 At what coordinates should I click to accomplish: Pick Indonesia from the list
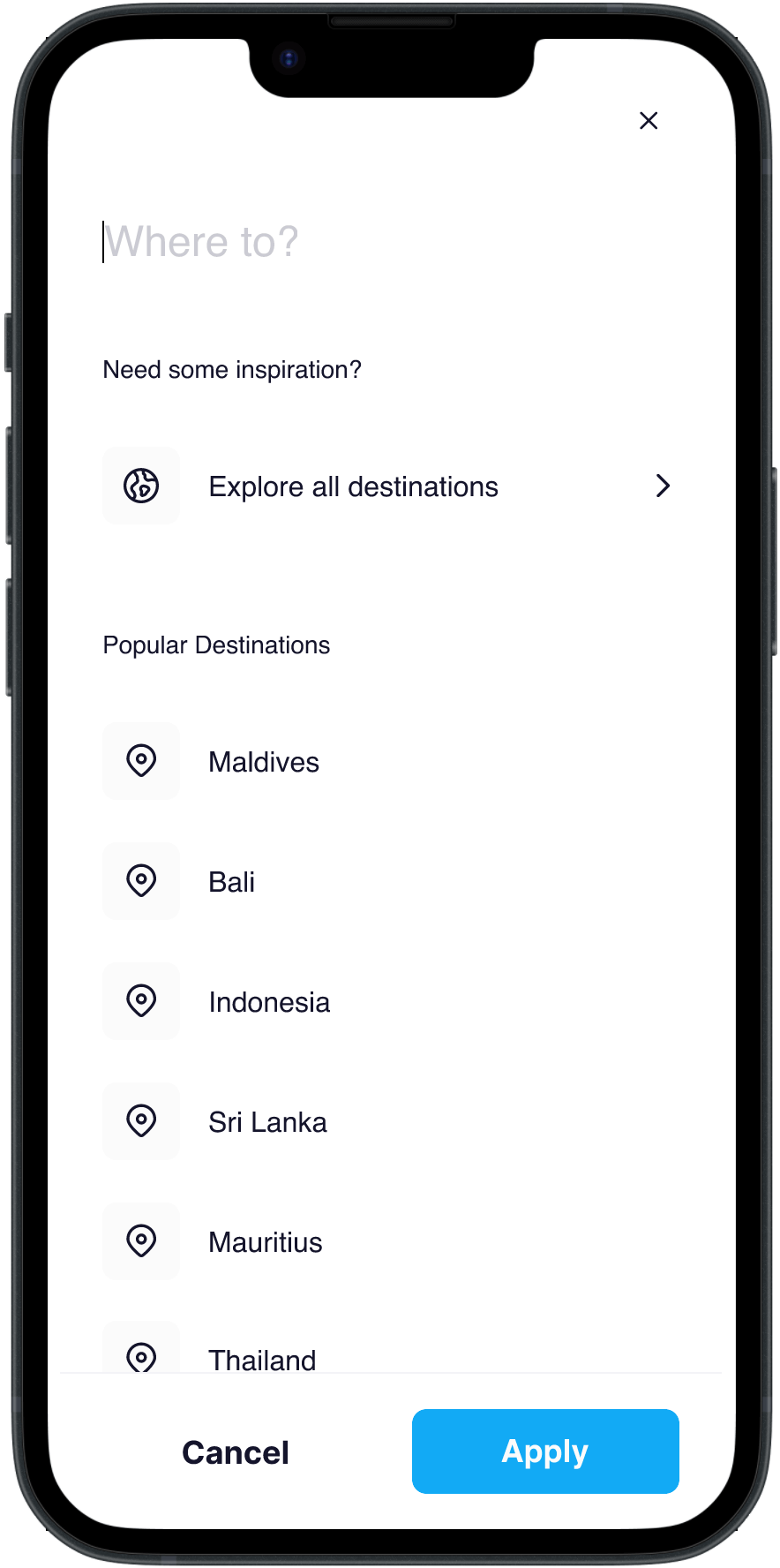coord(389,1001)
